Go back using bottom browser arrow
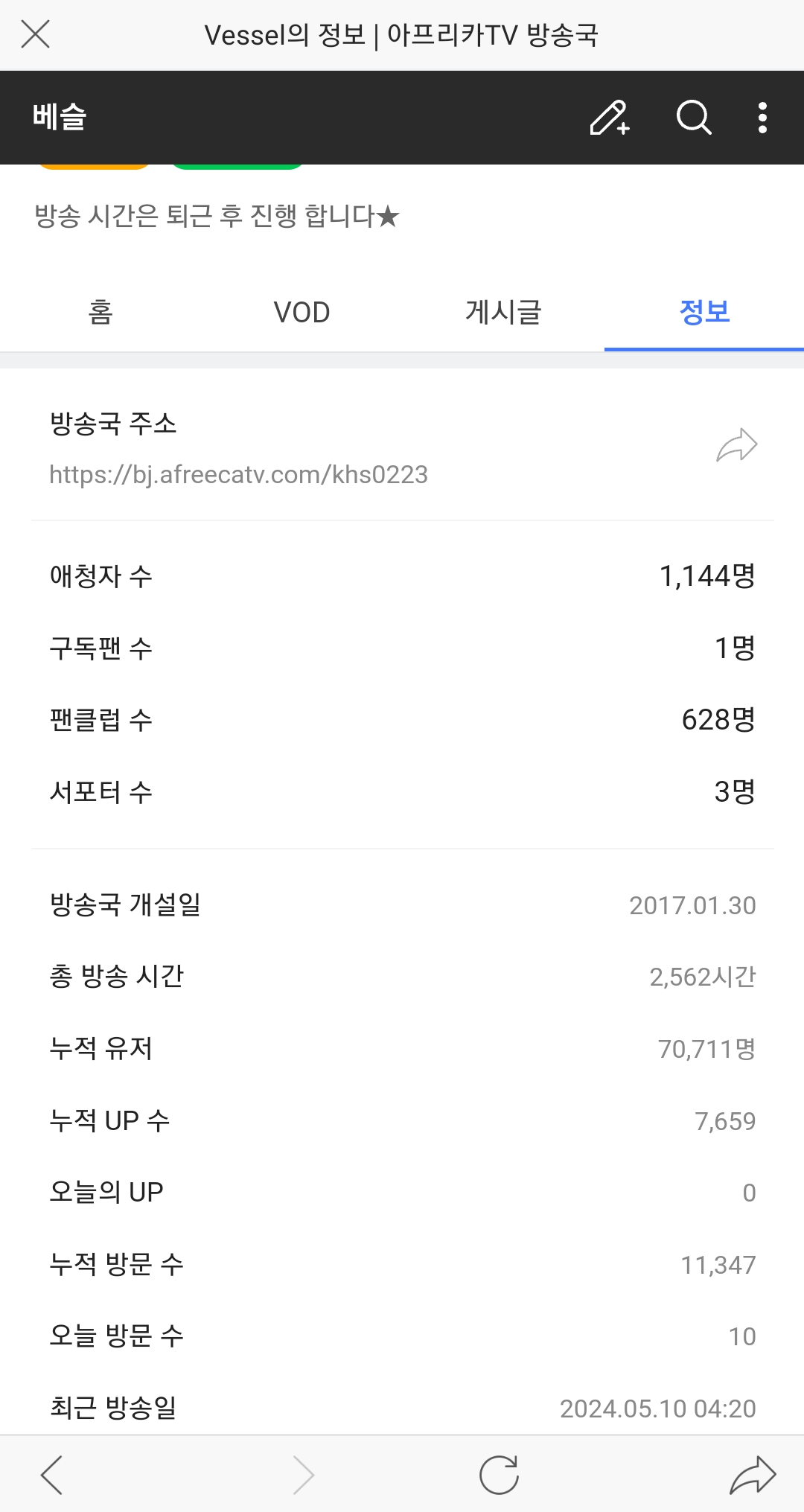804x1512 pixels. click(x=51, y=1475)
